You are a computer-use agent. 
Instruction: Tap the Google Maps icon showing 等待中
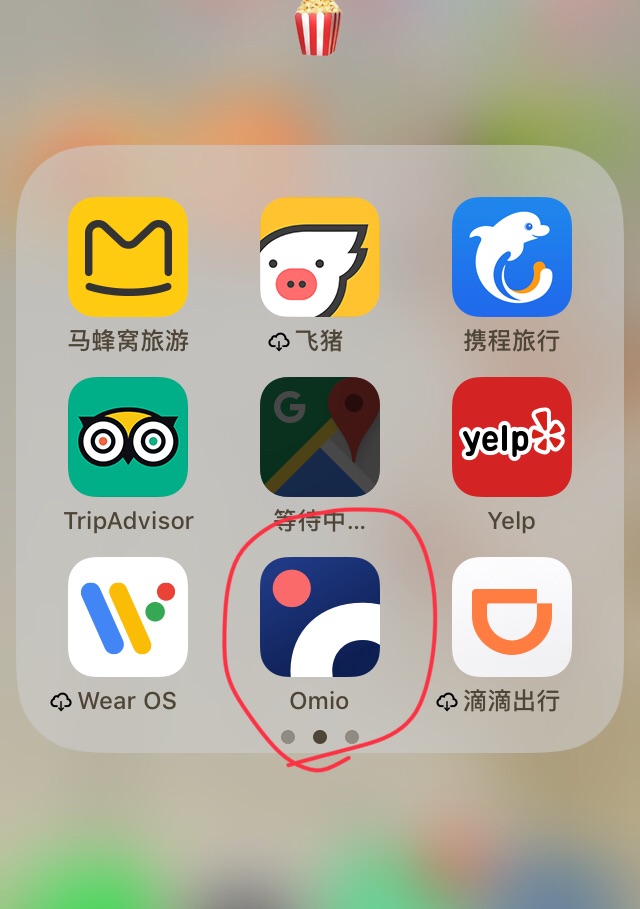[320, 437]
